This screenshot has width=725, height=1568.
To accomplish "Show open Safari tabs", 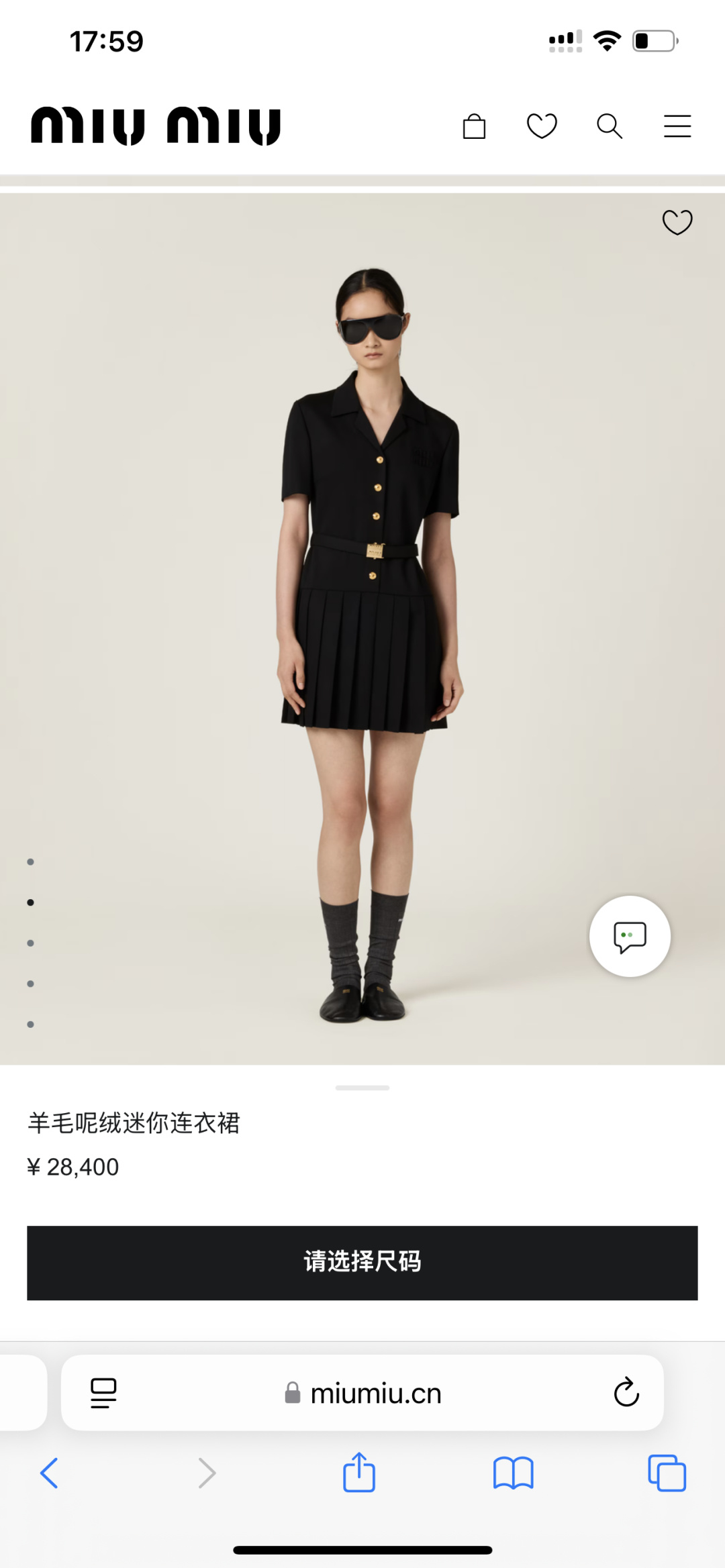I will click(x=667, y=1473).
